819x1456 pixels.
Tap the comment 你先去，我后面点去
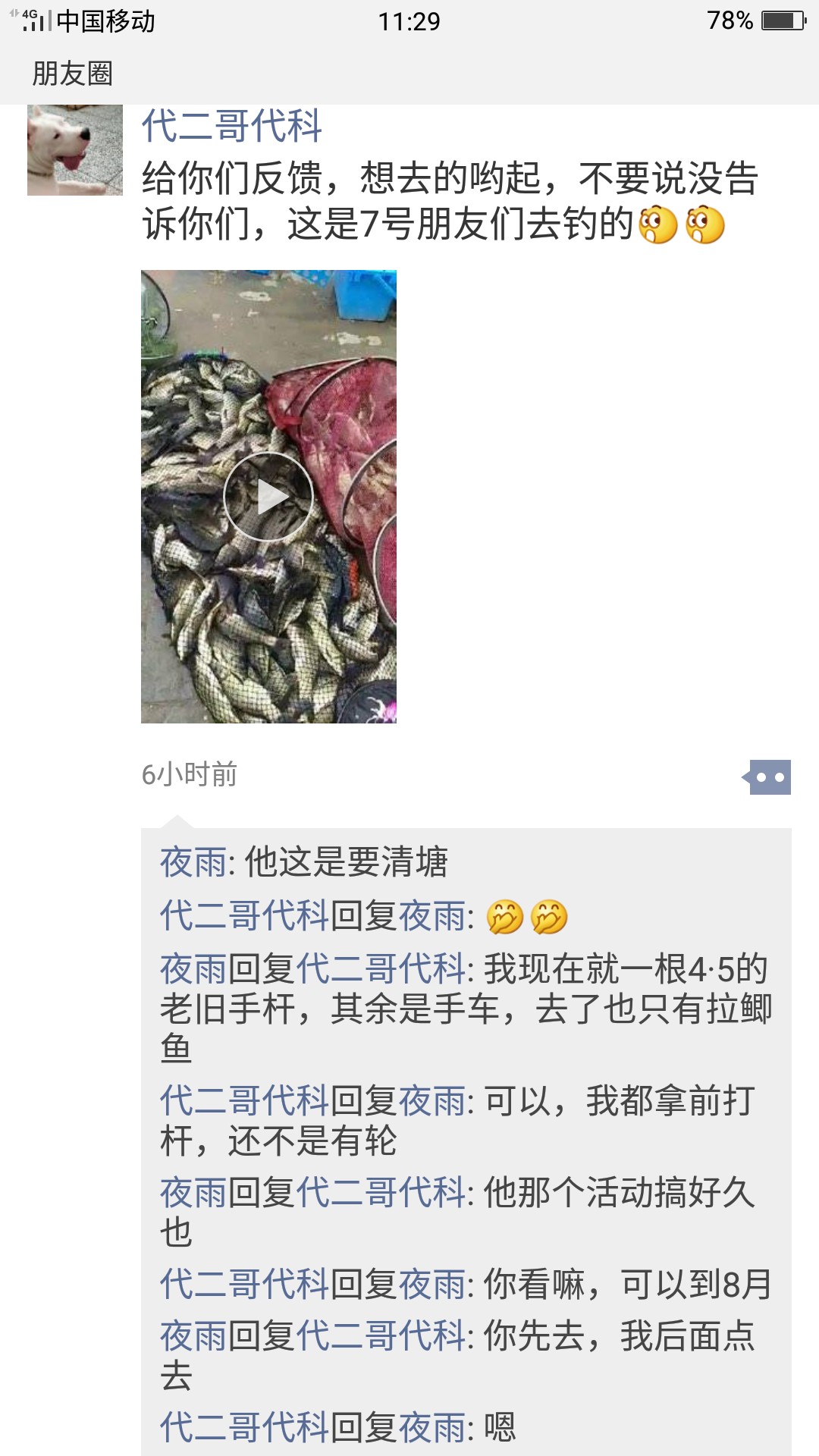(x=617, y=1337)
